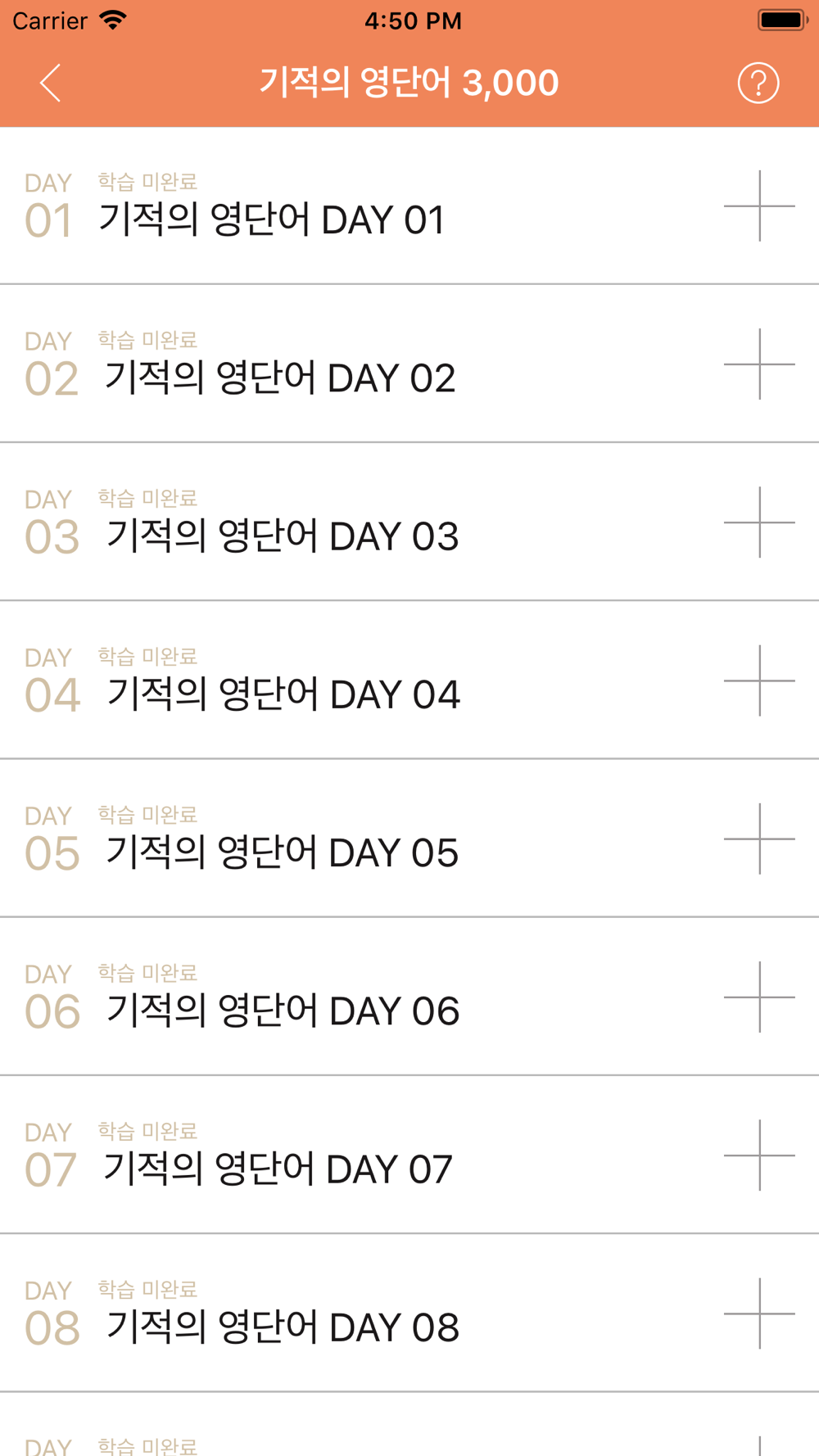Expand DAY 06 with its plus icon

pyautogui.click(x=759, y=997)
